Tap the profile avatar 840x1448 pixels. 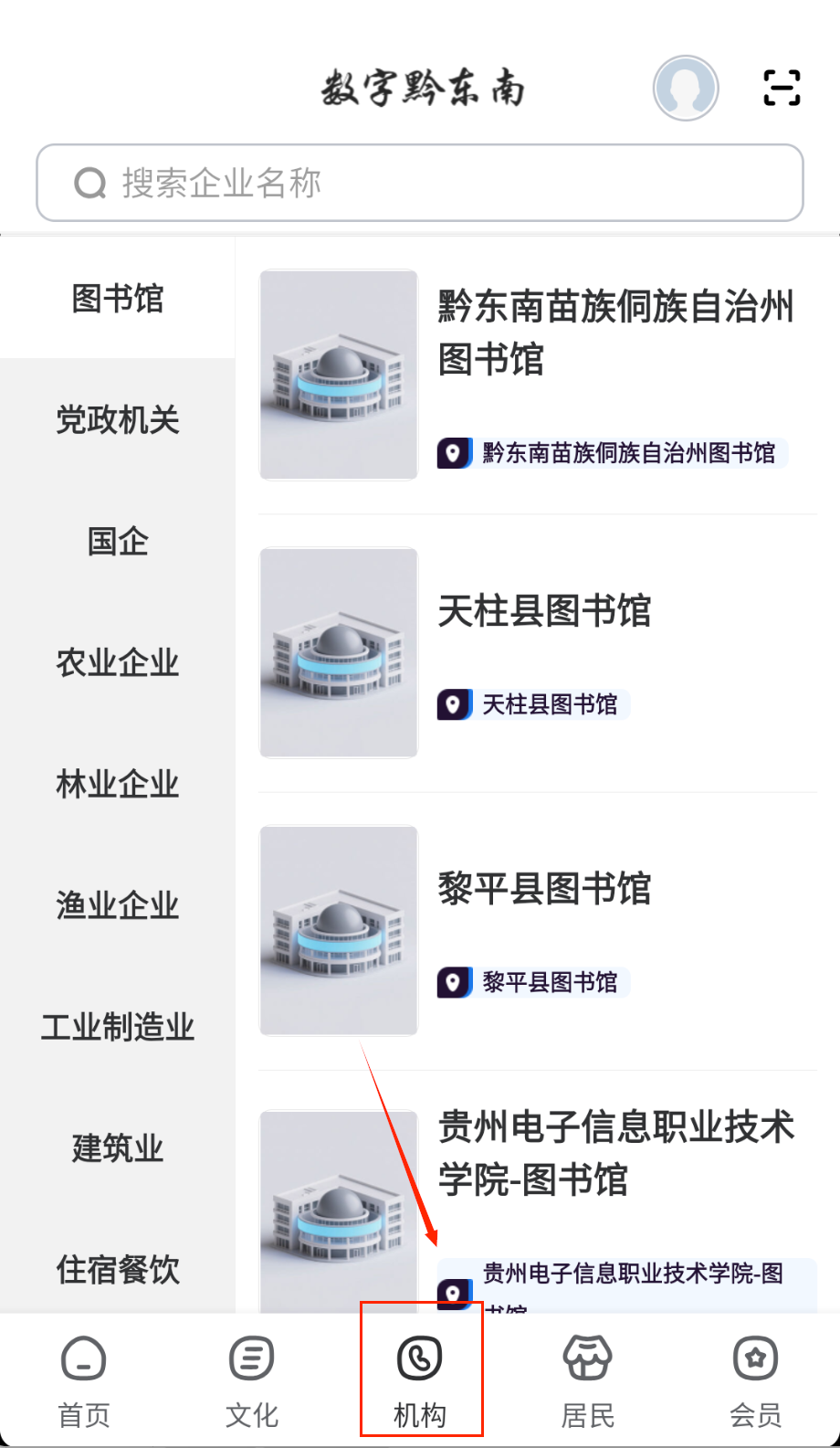coord(686,89)
